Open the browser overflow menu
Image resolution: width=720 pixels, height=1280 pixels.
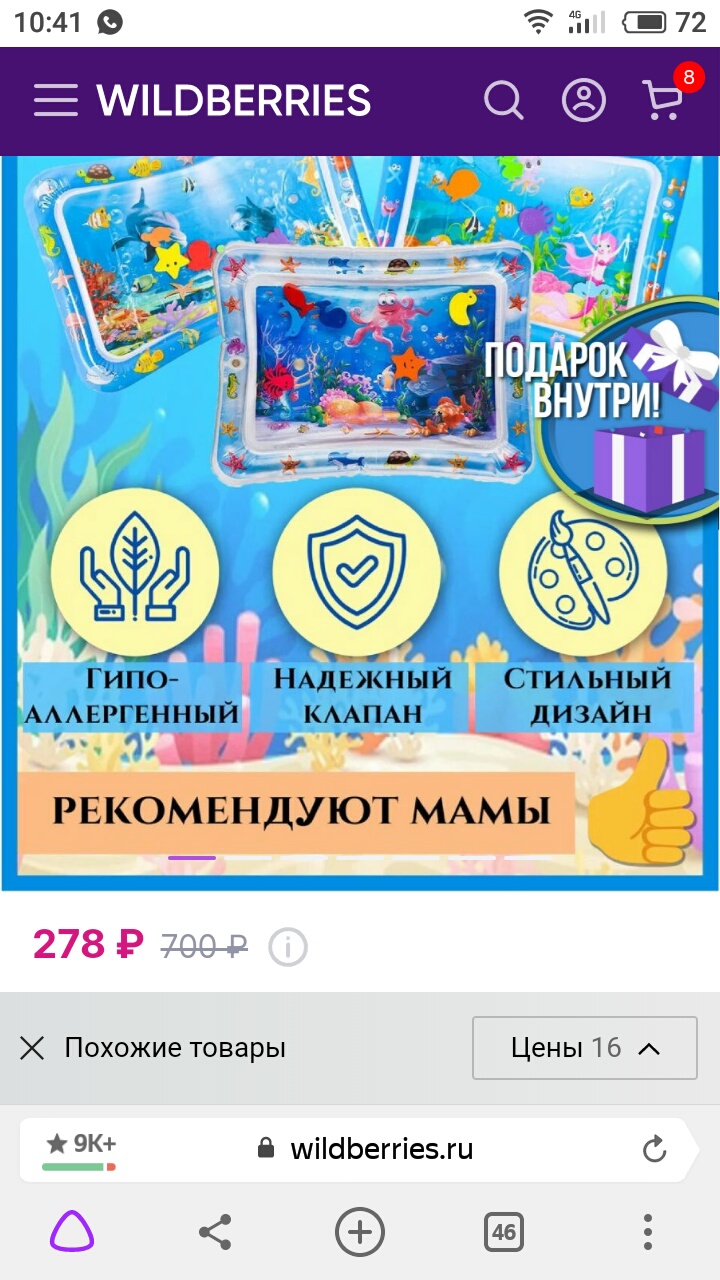pyautogui.click(x=648, y=1232)
